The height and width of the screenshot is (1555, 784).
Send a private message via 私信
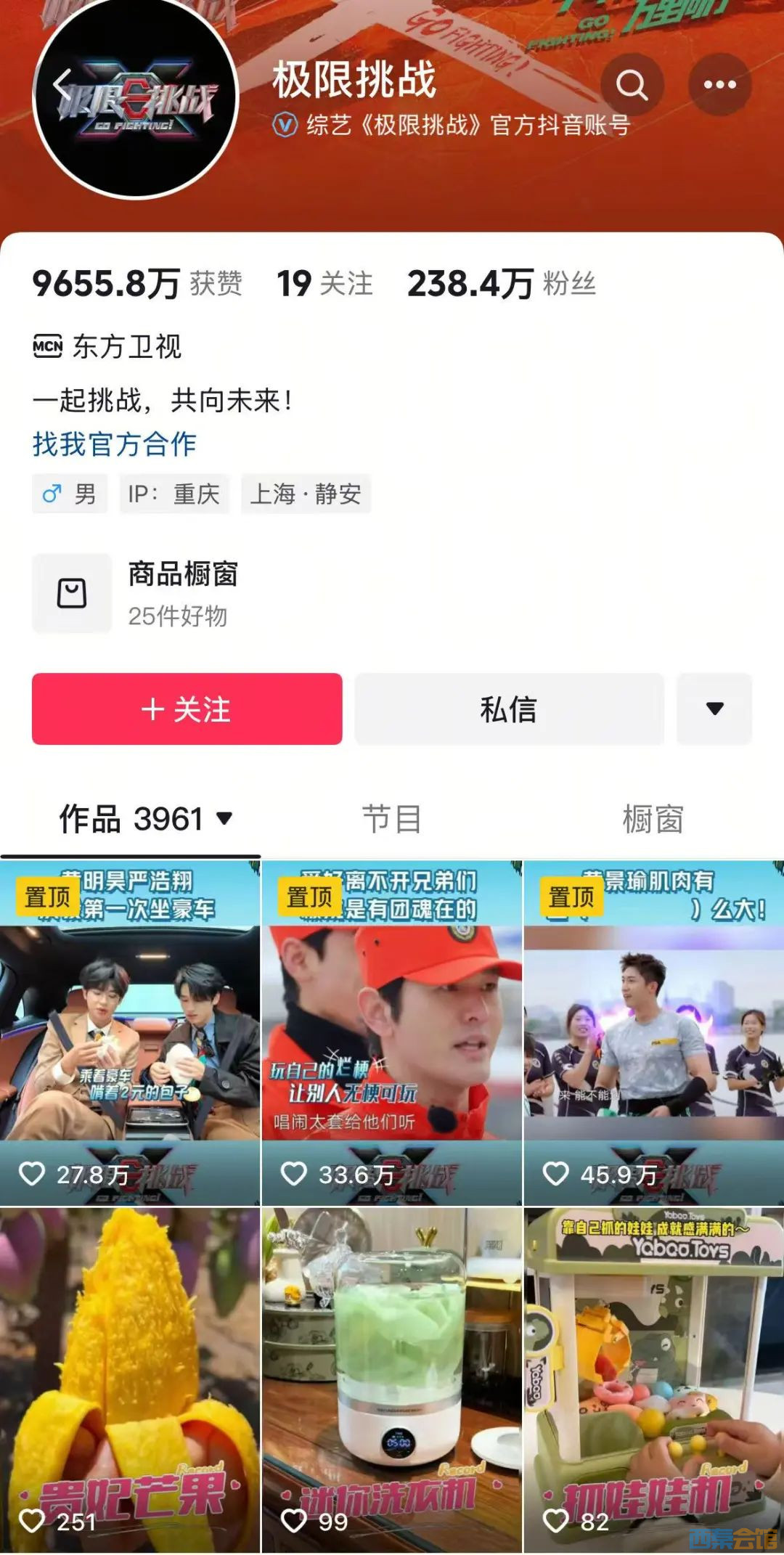pos(509,709)
